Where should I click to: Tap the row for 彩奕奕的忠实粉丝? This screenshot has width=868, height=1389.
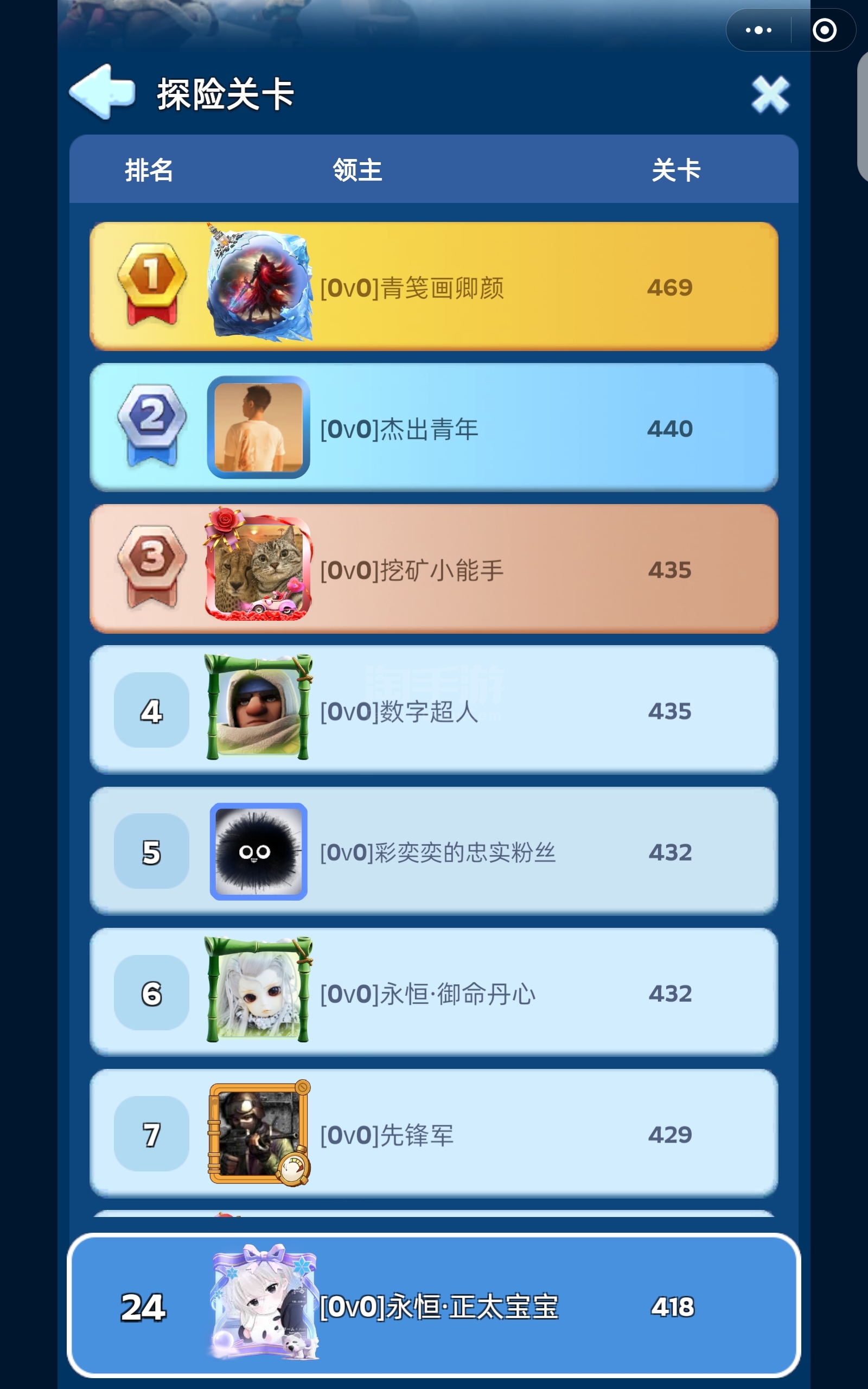pos(434,851)
